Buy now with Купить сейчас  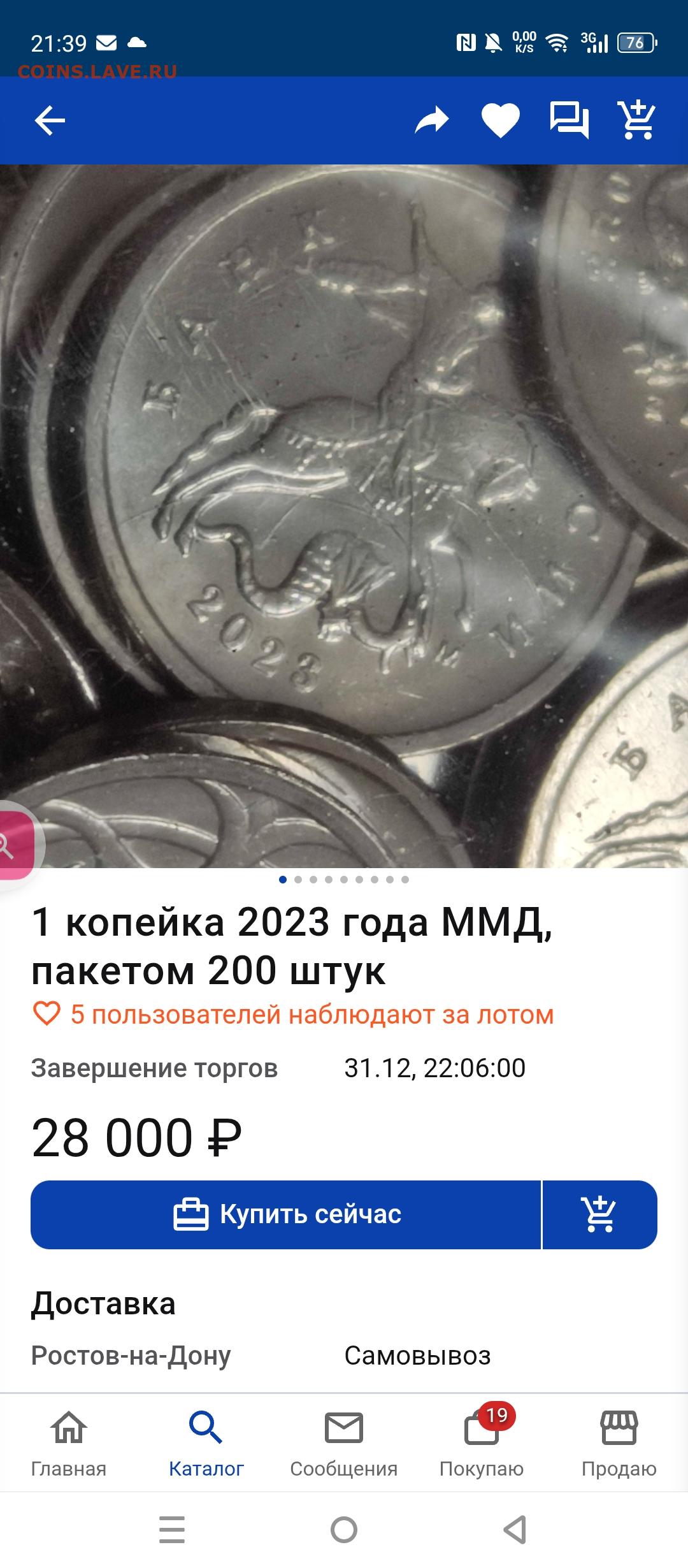[x=286, y=1214]
